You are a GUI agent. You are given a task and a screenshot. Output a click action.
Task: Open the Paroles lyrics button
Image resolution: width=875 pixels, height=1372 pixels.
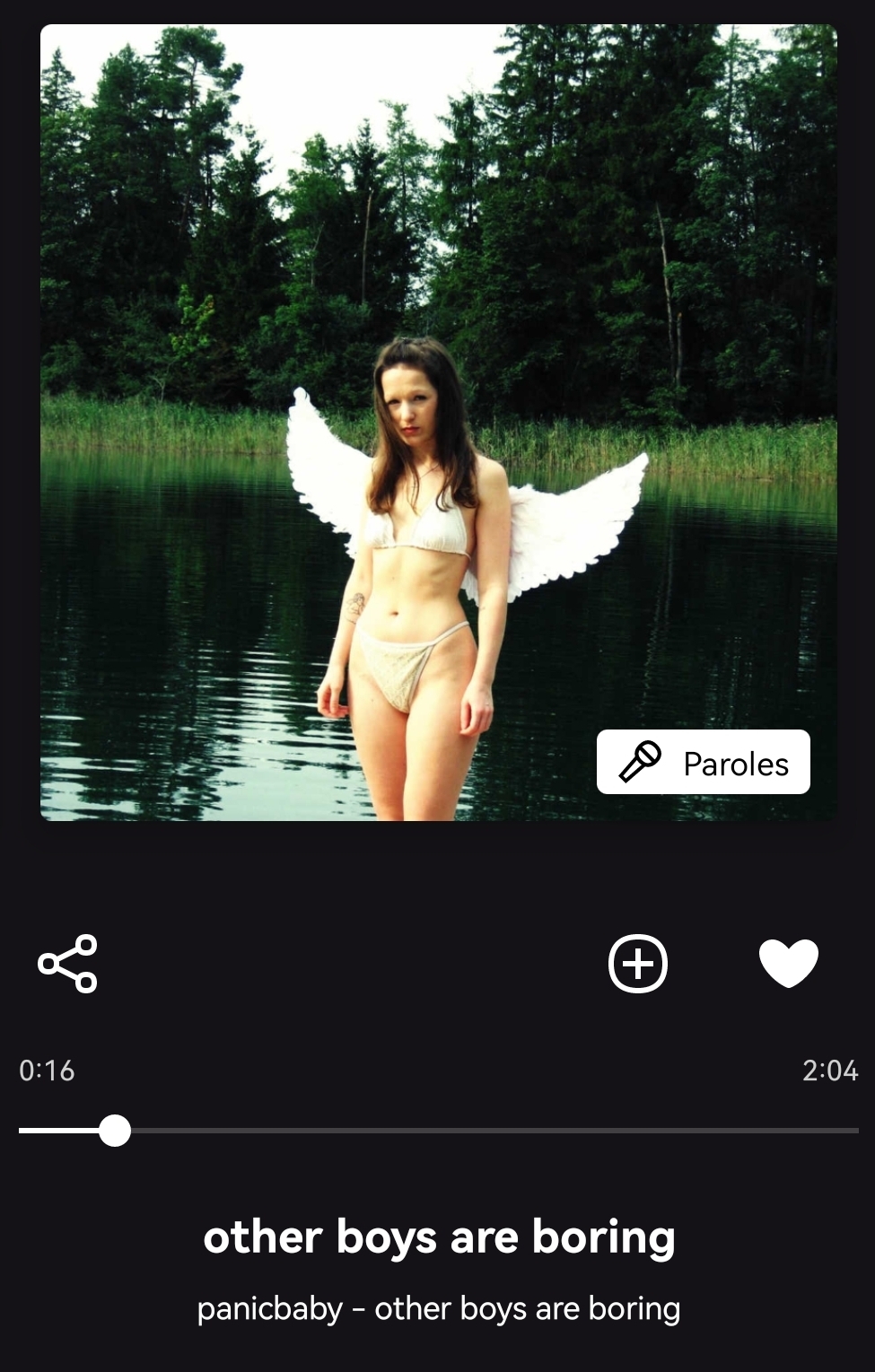[x=703, y=763]
